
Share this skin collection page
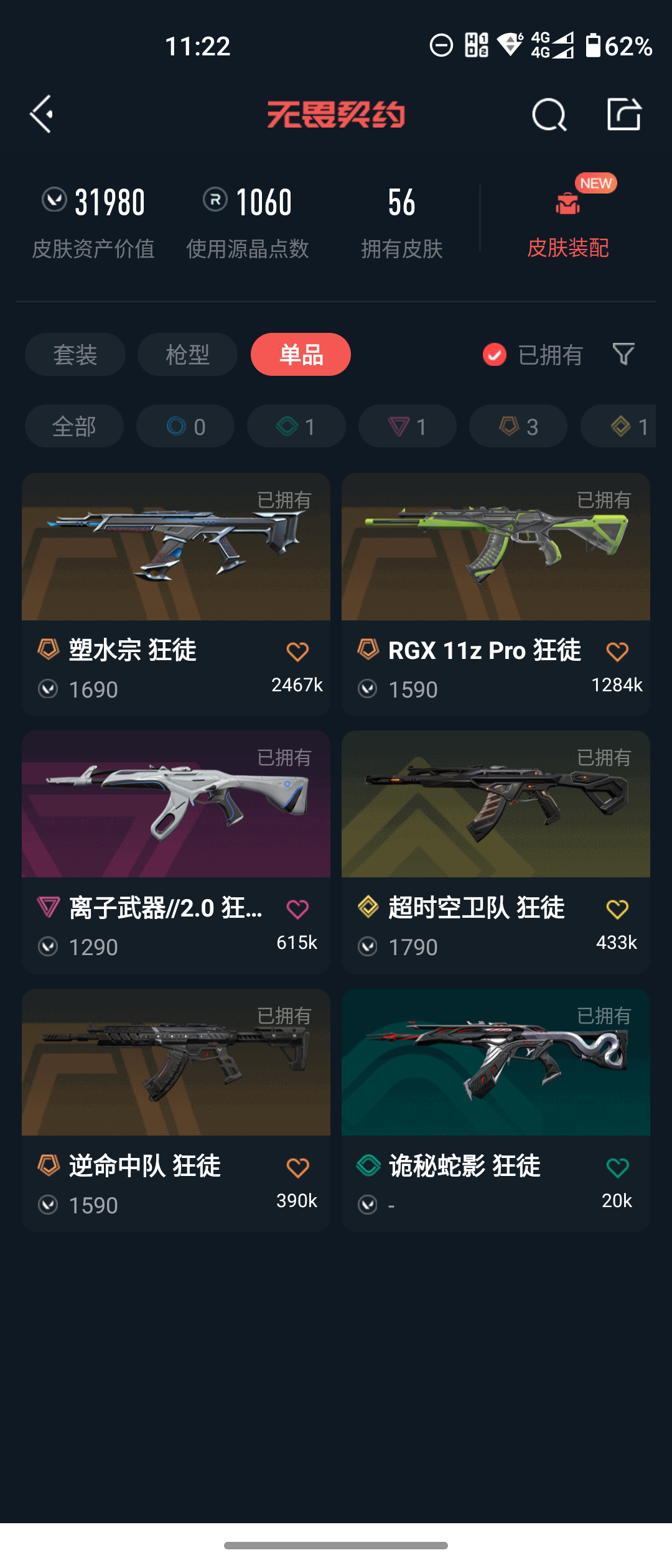pos(624,114)
